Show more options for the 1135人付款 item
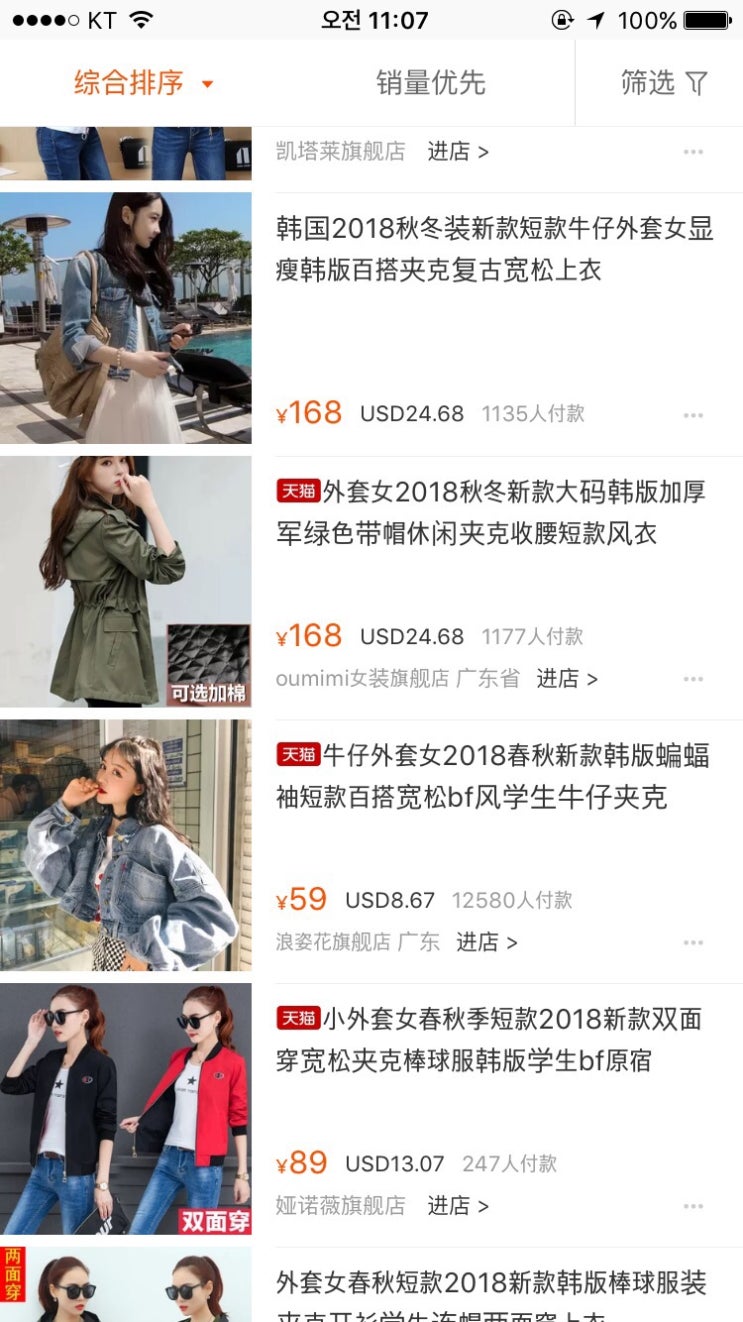 tap(693, 415)
